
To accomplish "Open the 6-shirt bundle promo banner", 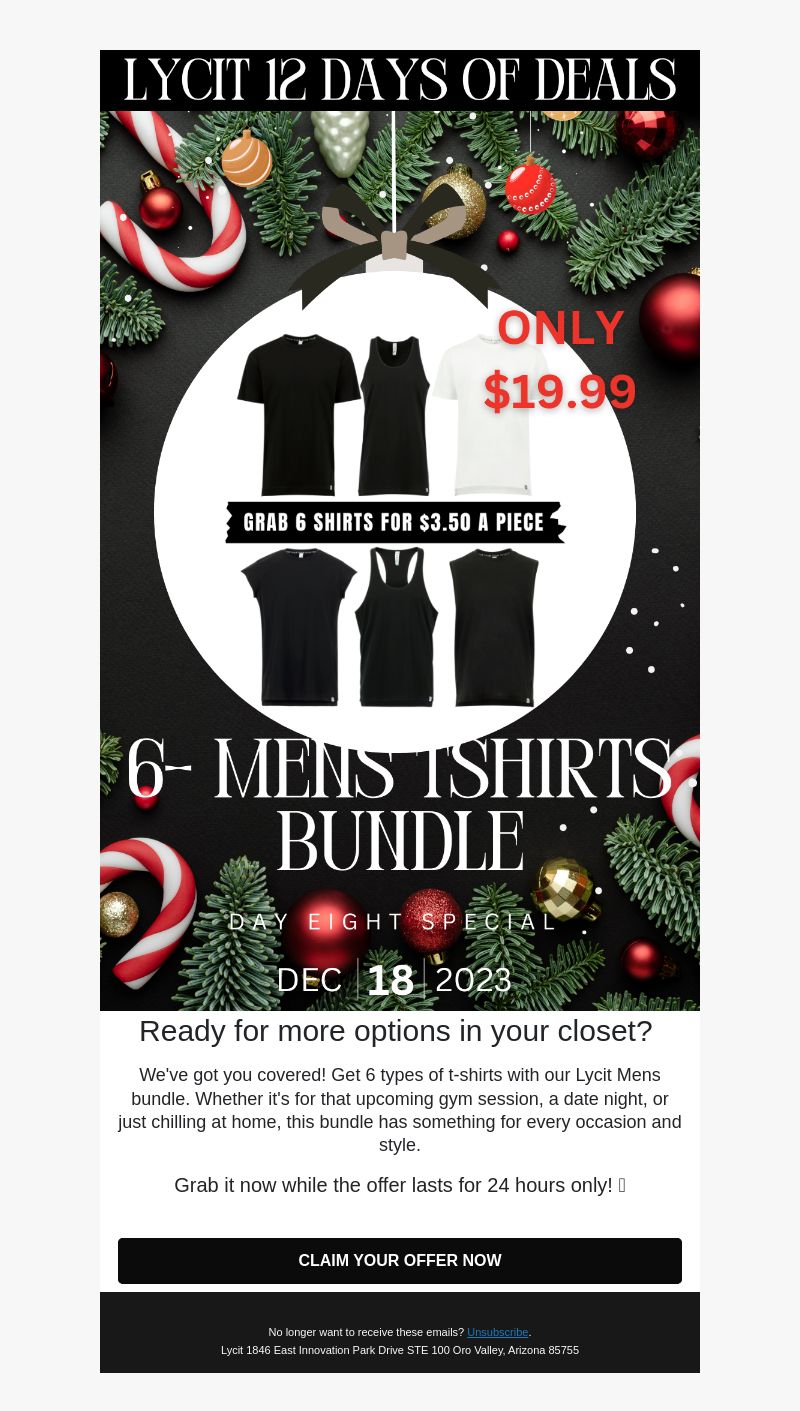I will coord(400,530).
